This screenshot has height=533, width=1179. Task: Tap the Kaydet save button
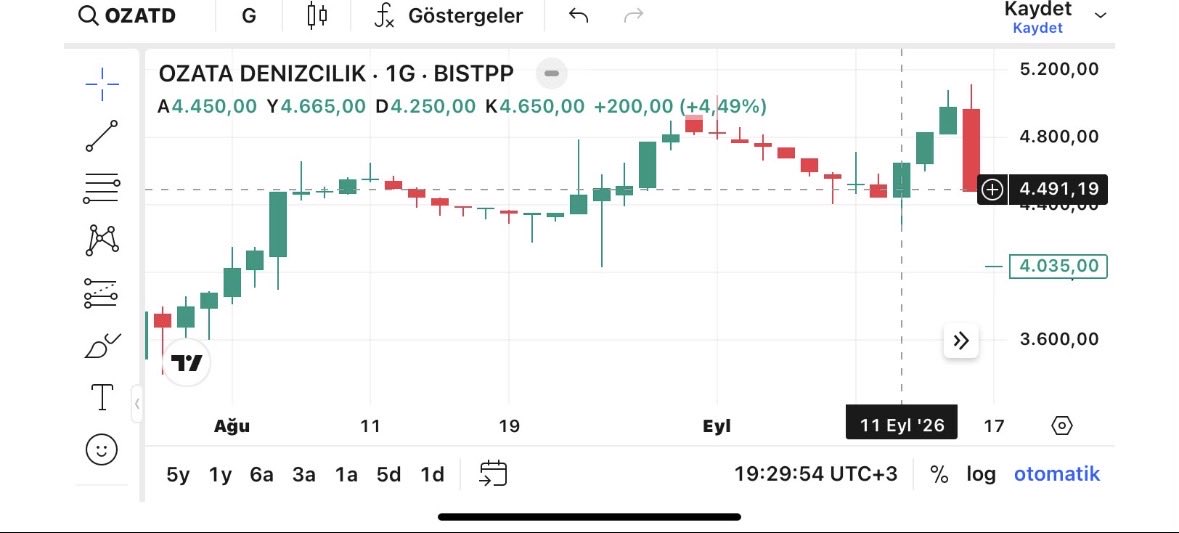pos(1038,17)
